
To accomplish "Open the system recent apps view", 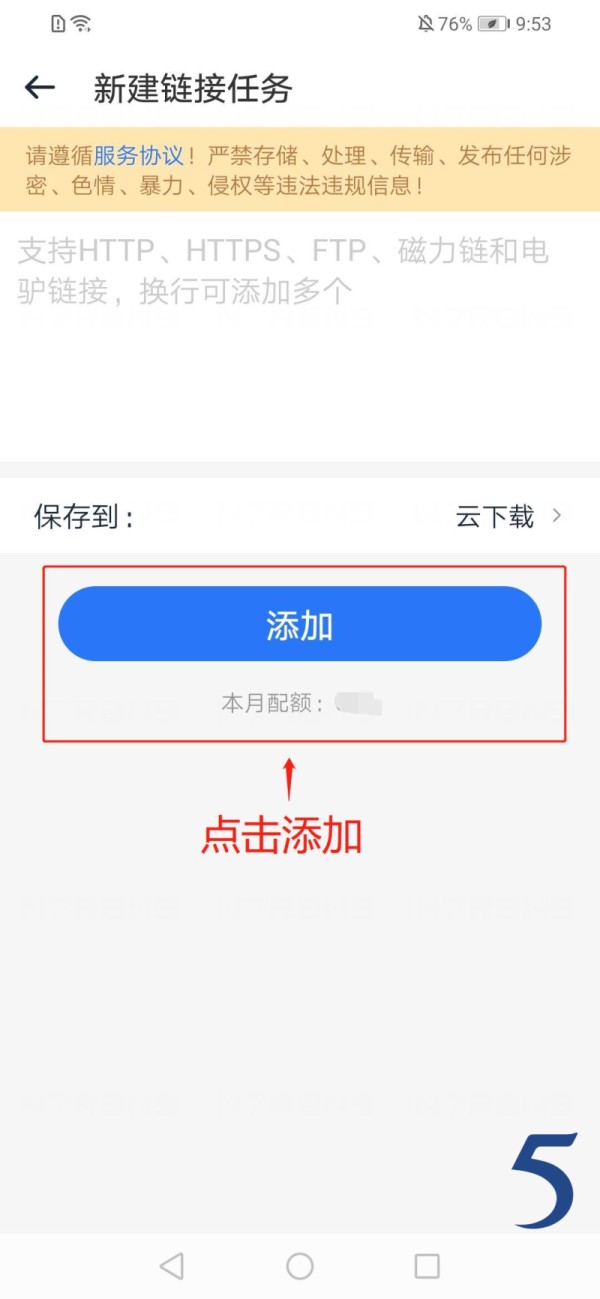I will coord(427,1266).
